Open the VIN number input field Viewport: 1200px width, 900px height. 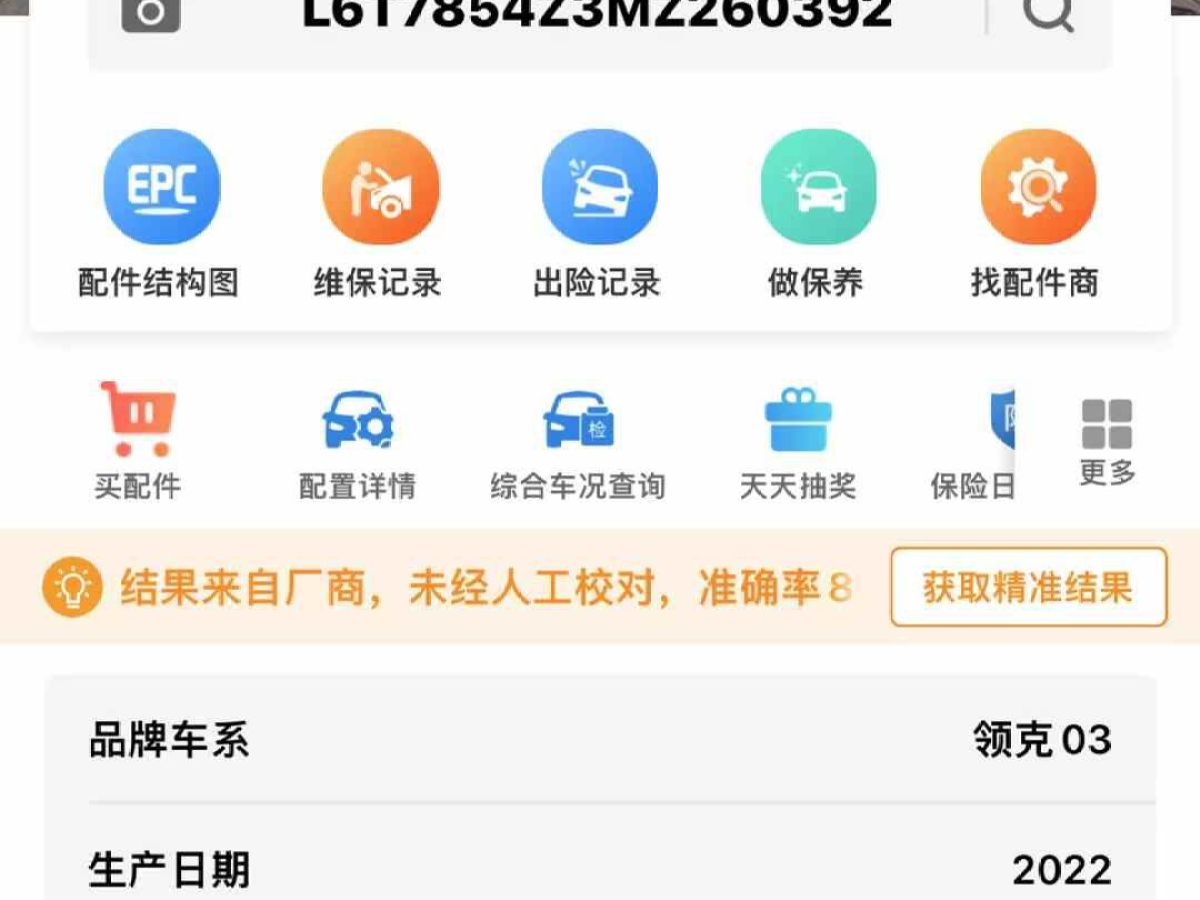(x=597, y=14)
